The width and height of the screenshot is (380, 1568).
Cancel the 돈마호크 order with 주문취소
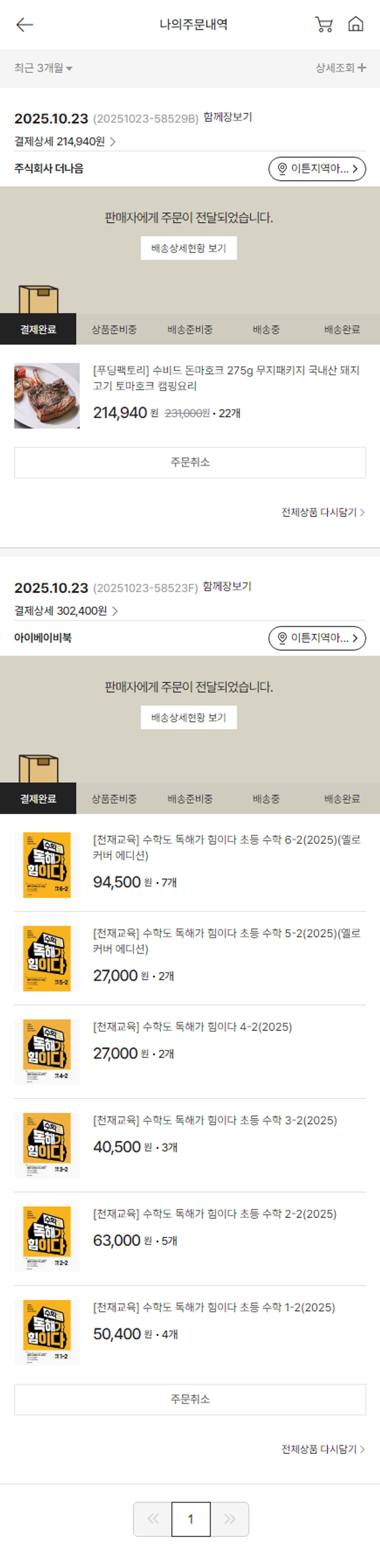[189, 463]
